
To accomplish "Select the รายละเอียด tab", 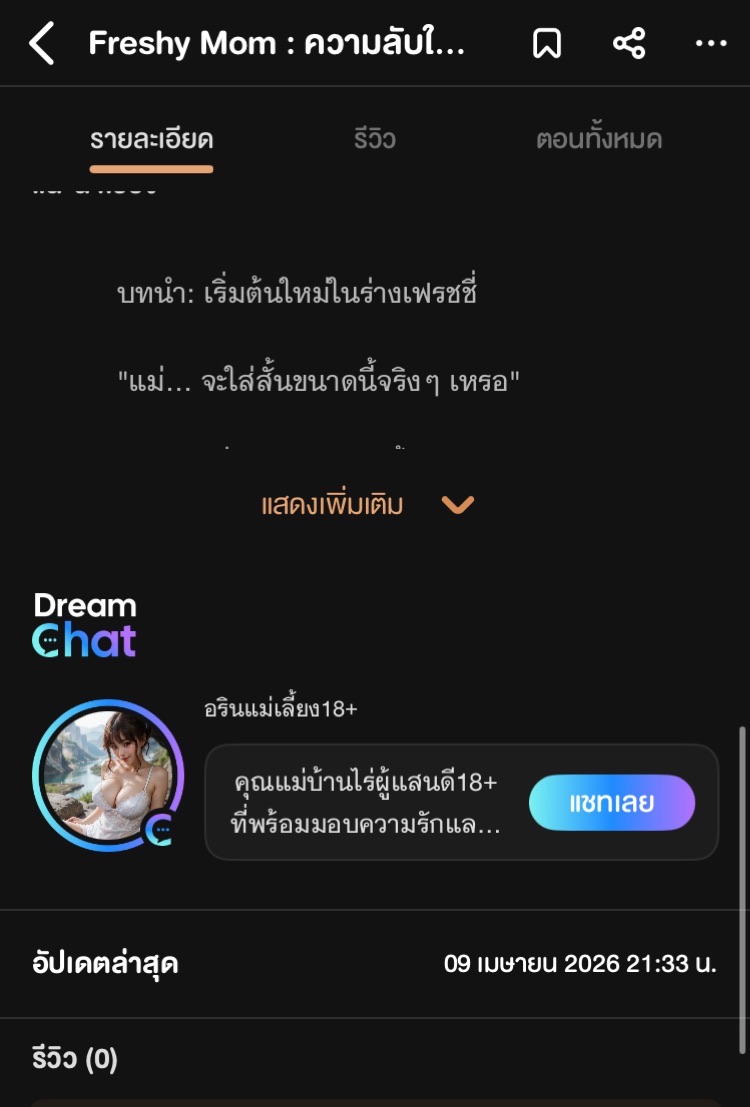I will click(x=151, y=139).
